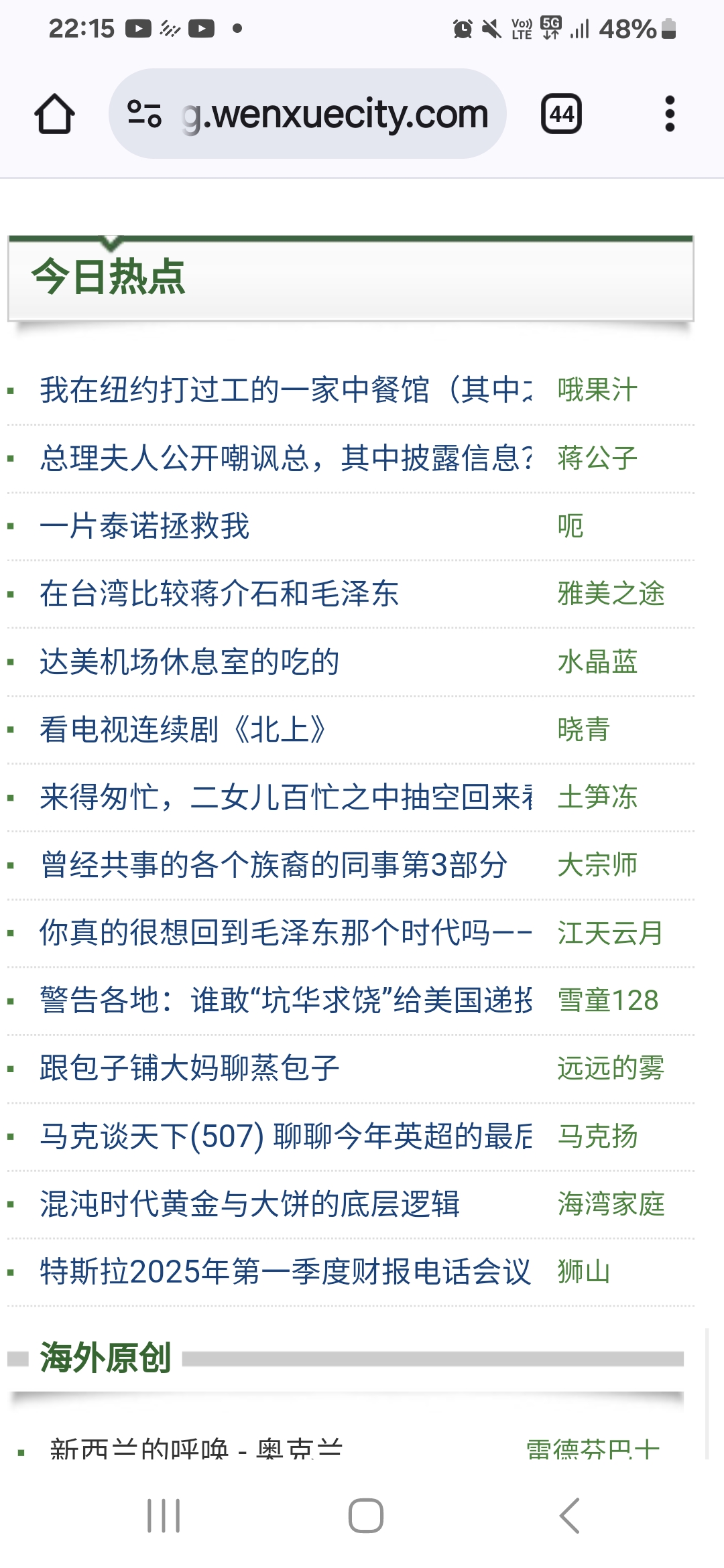The width and height of the screenshot is (724, 1568).
Task: Go to the browser home page
Action: [x=54, y=114]
